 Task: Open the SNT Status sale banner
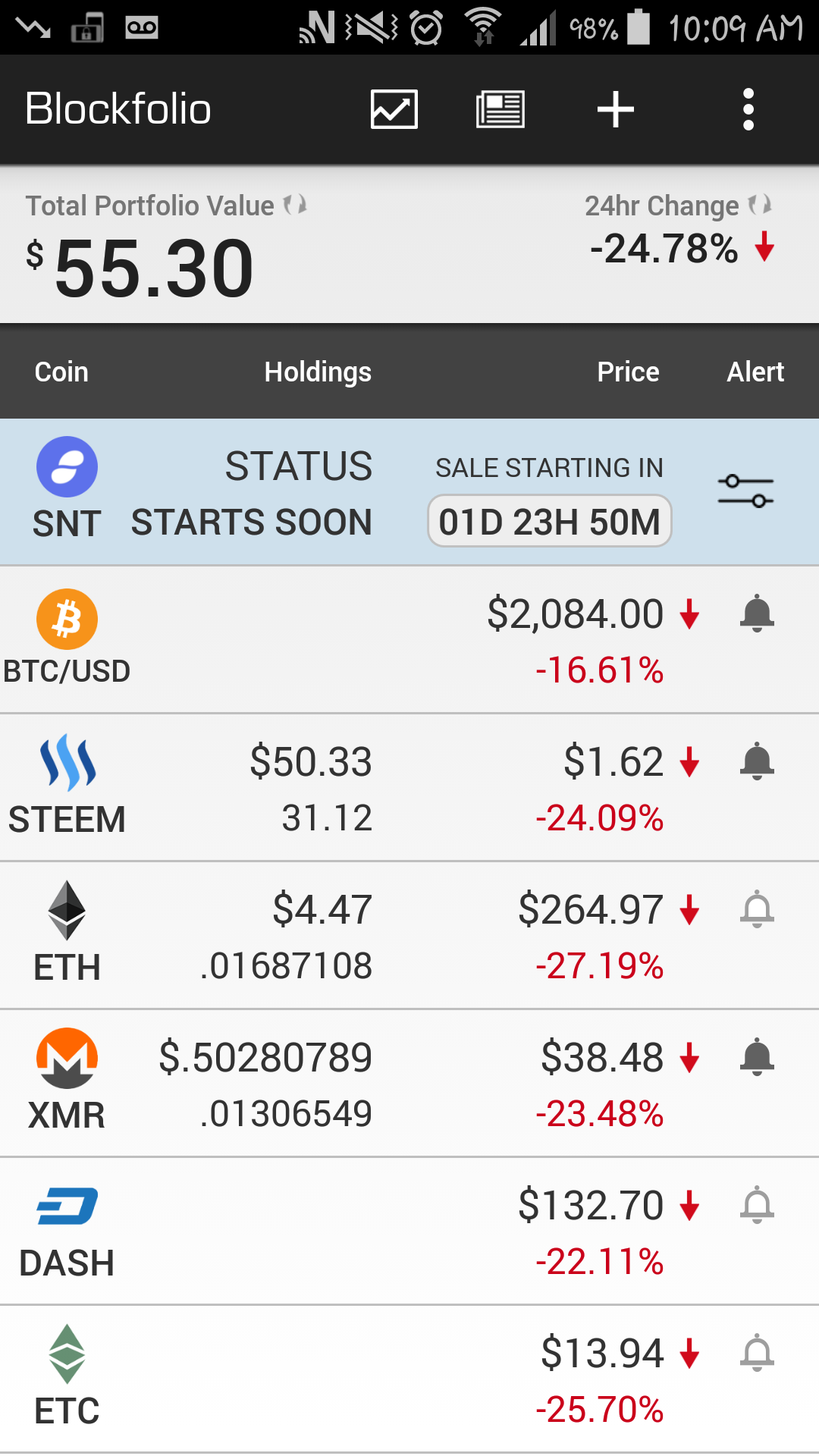click(x=409, y=492)
